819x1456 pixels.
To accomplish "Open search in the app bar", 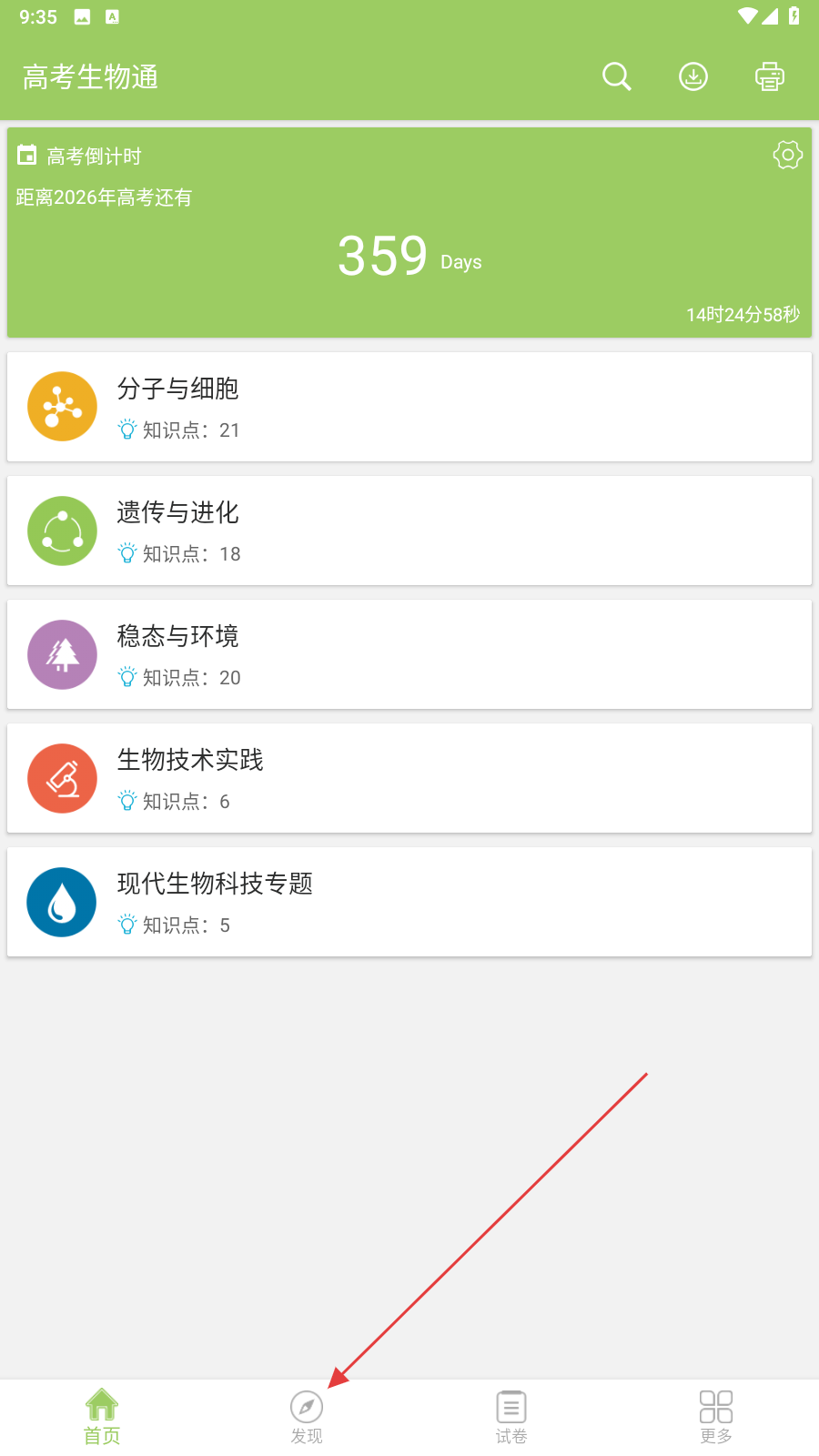I will 617,76.
